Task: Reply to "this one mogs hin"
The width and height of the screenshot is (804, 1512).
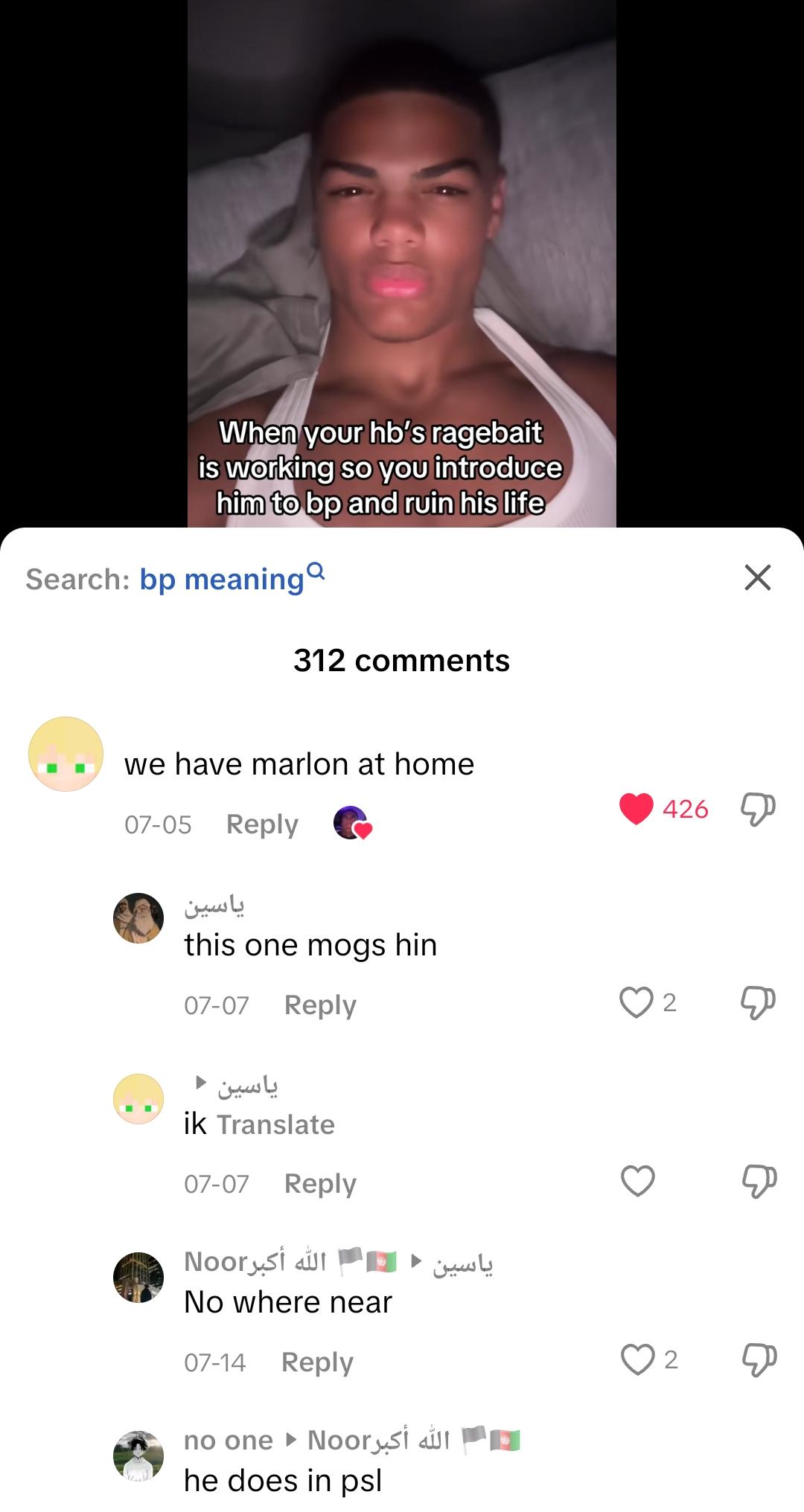Action: pos(320,1005)
